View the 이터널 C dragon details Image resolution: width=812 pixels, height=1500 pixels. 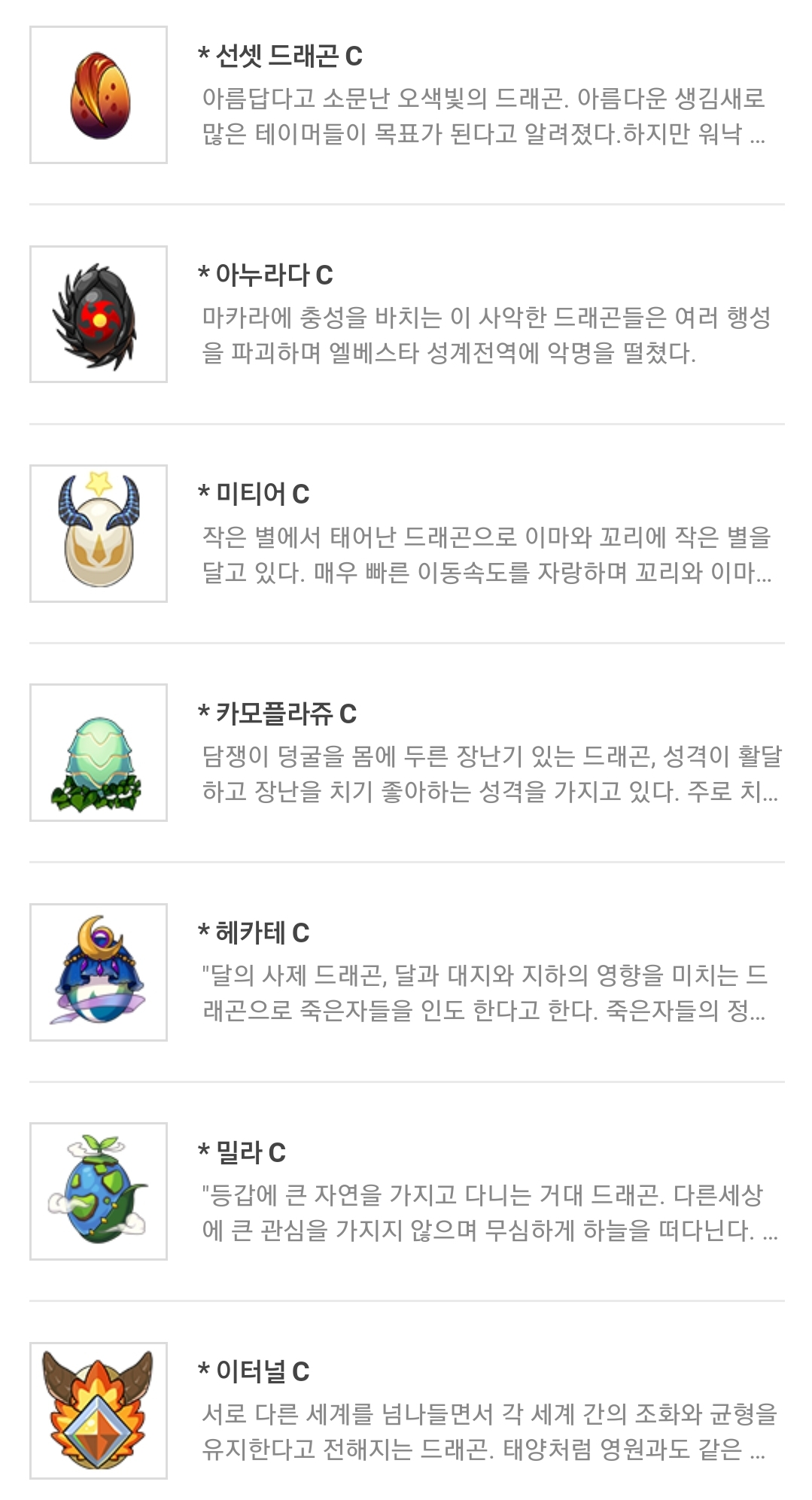(x=254, y=1371)
